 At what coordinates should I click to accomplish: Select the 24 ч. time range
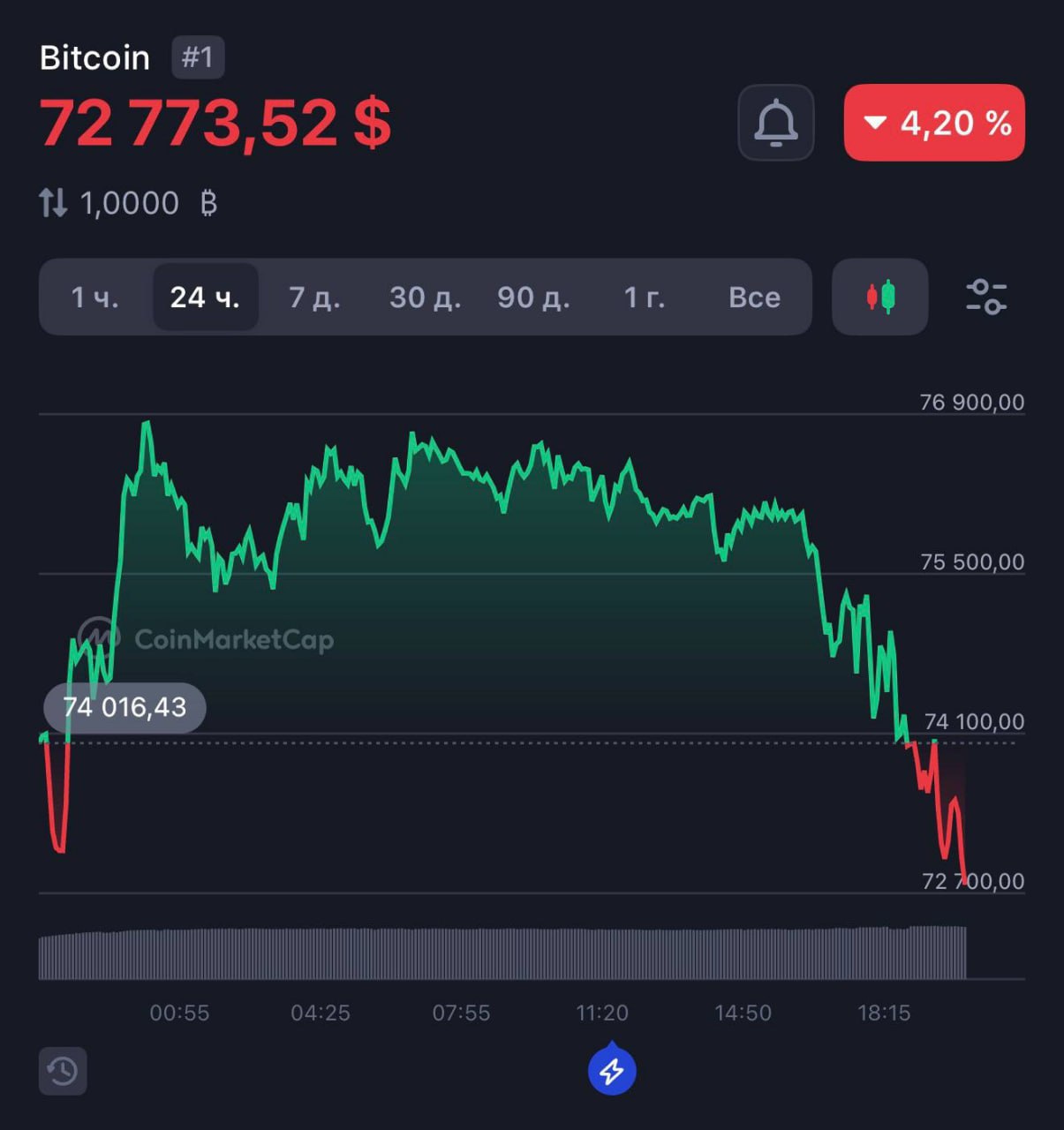(x=205, y=298)
